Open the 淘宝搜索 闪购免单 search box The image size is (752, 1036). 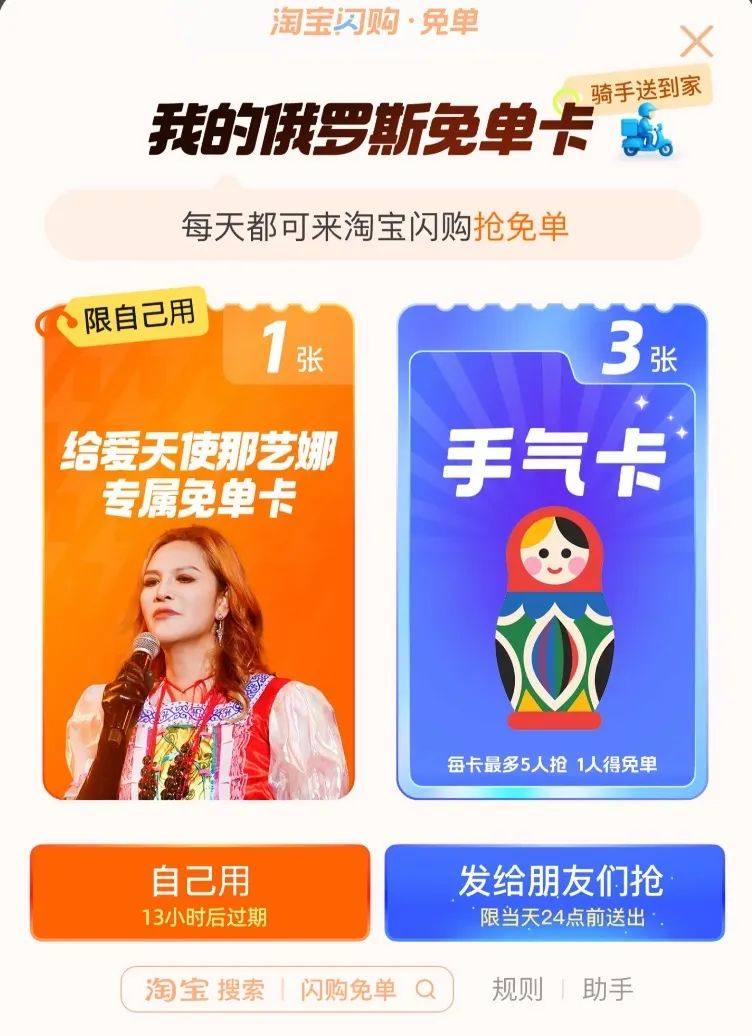coord(287,990)
